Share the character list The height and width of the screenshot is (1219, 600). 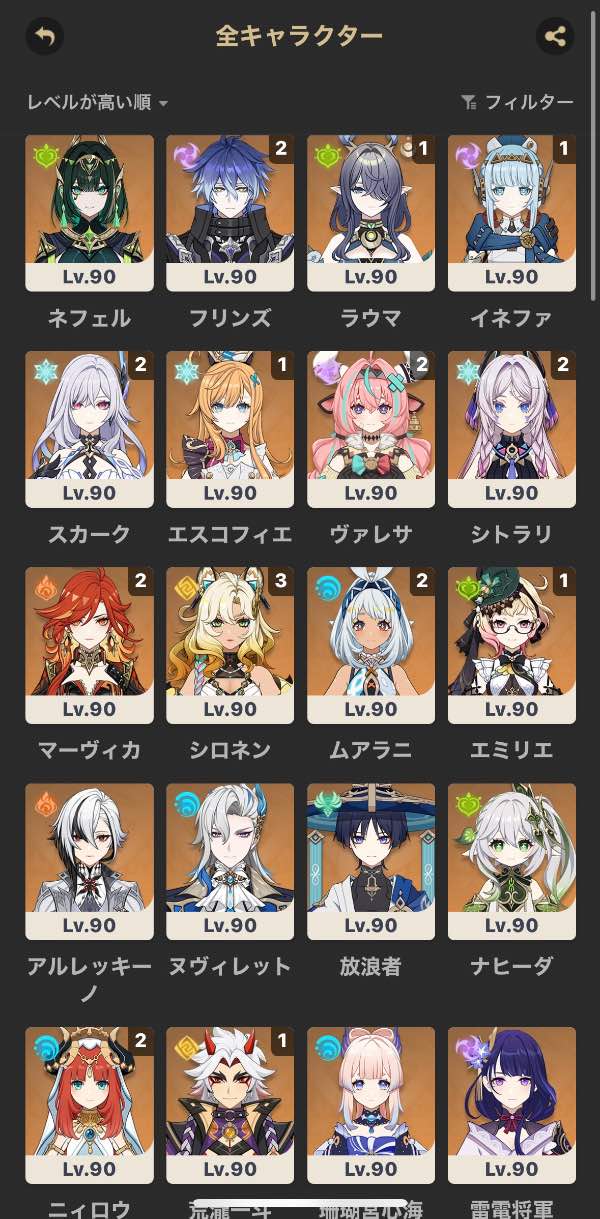click(555, 37)
